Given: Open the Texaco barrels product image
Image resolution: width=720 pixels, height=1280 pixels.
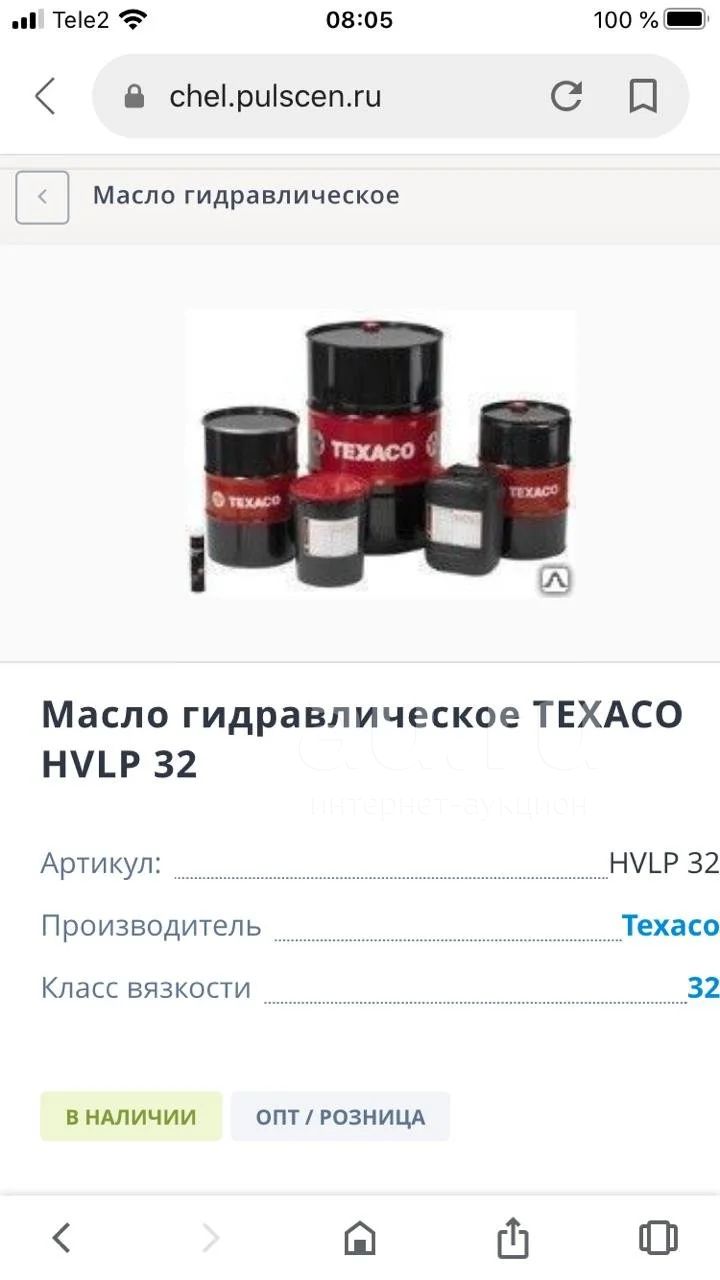Looking at the screenshot, I should [380, 454].
